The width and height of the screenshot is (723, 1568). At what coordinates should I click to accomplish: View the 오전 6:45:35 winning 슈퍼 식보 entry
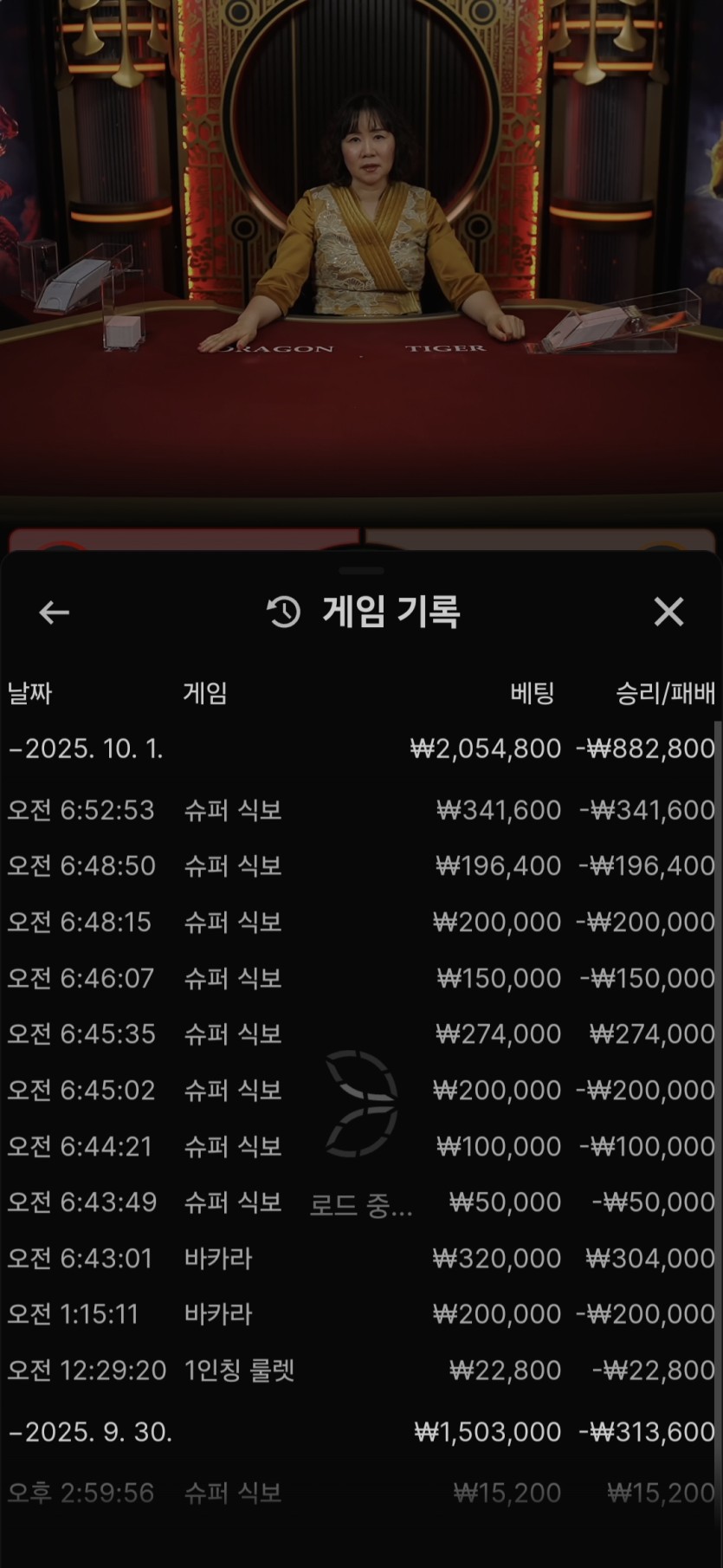pyautogui.click(x=359, y=1033)
